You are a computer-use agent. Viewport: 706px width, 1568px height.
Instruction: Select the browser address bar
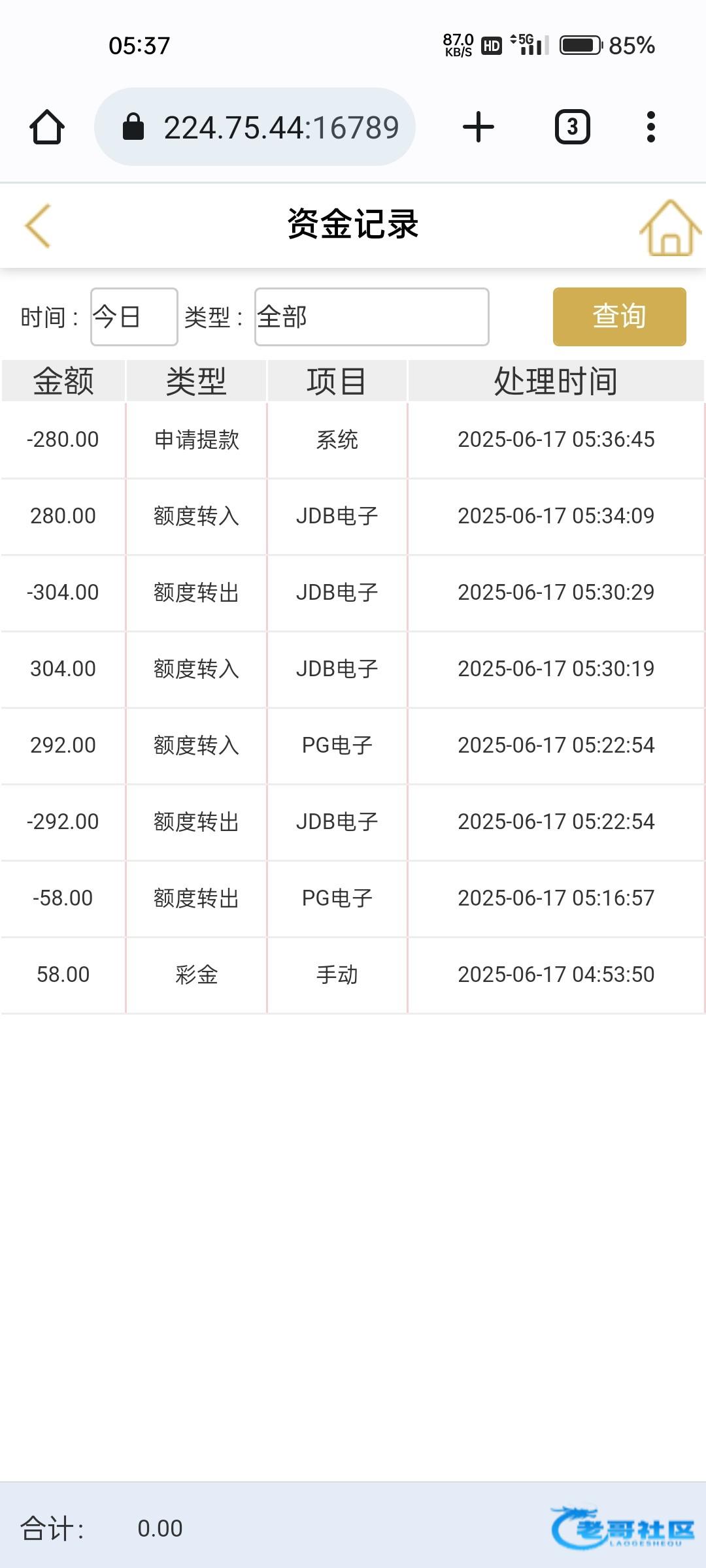pyautogui.click(x=255, y=127)
